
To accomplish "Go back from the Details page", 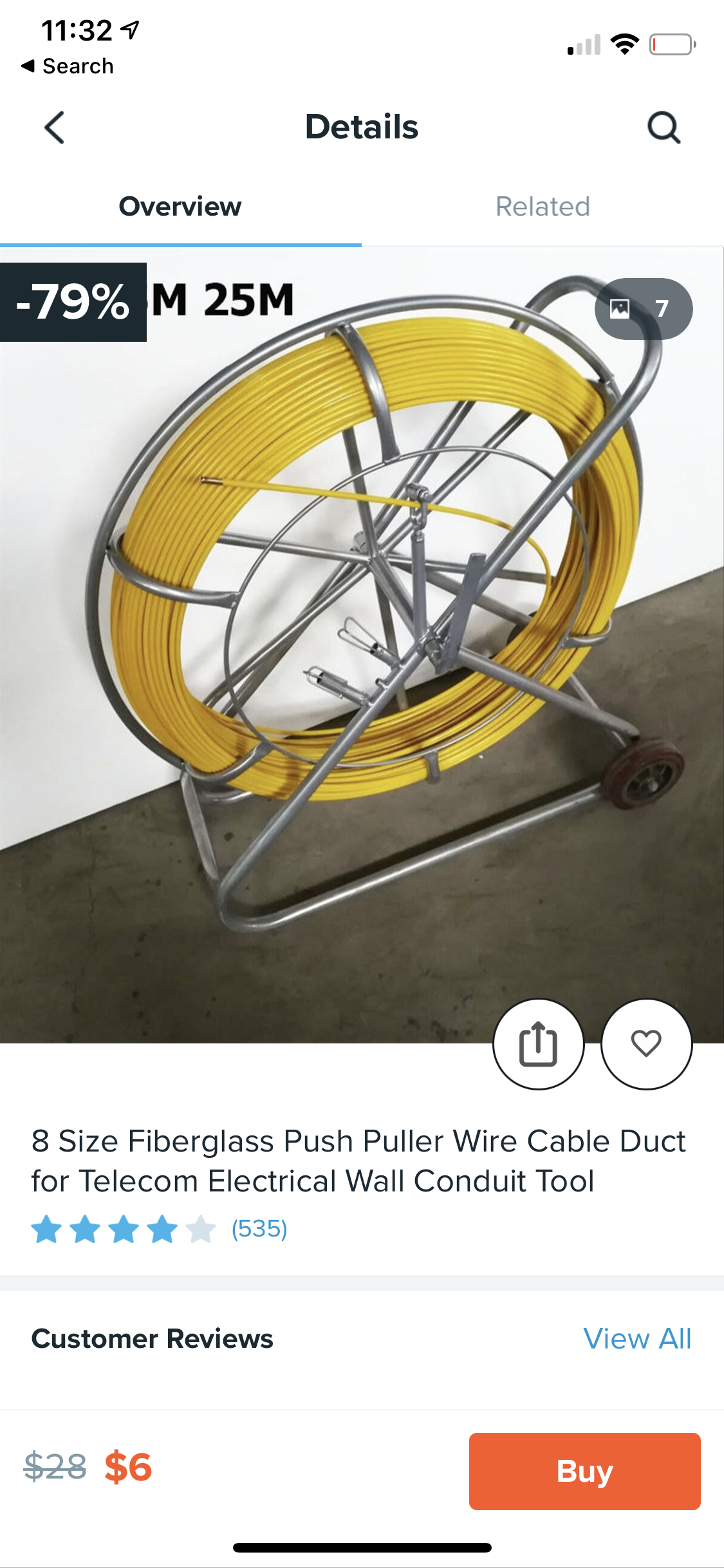I will pos(54,127).
